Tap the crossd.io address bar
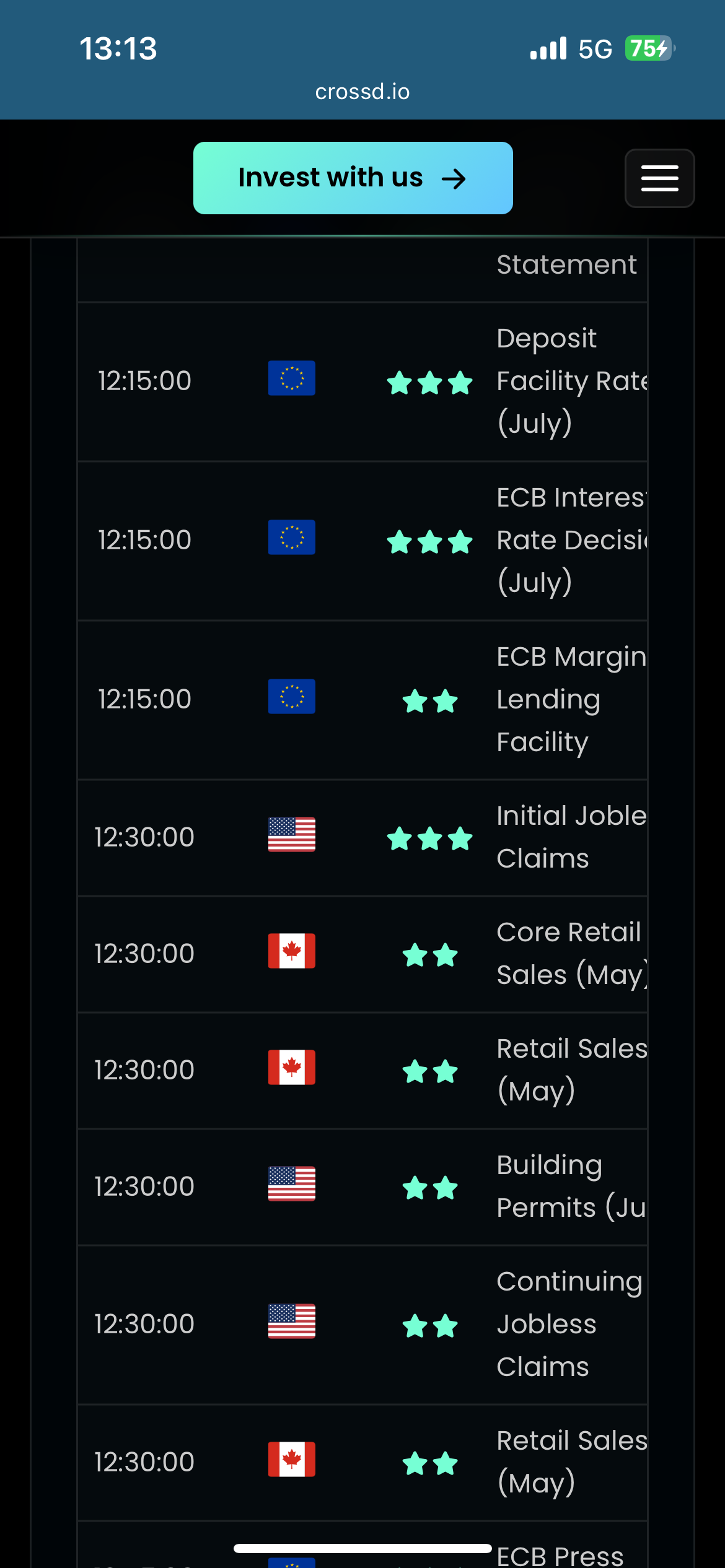This screenshot has height=1568, width=725. 362,92
